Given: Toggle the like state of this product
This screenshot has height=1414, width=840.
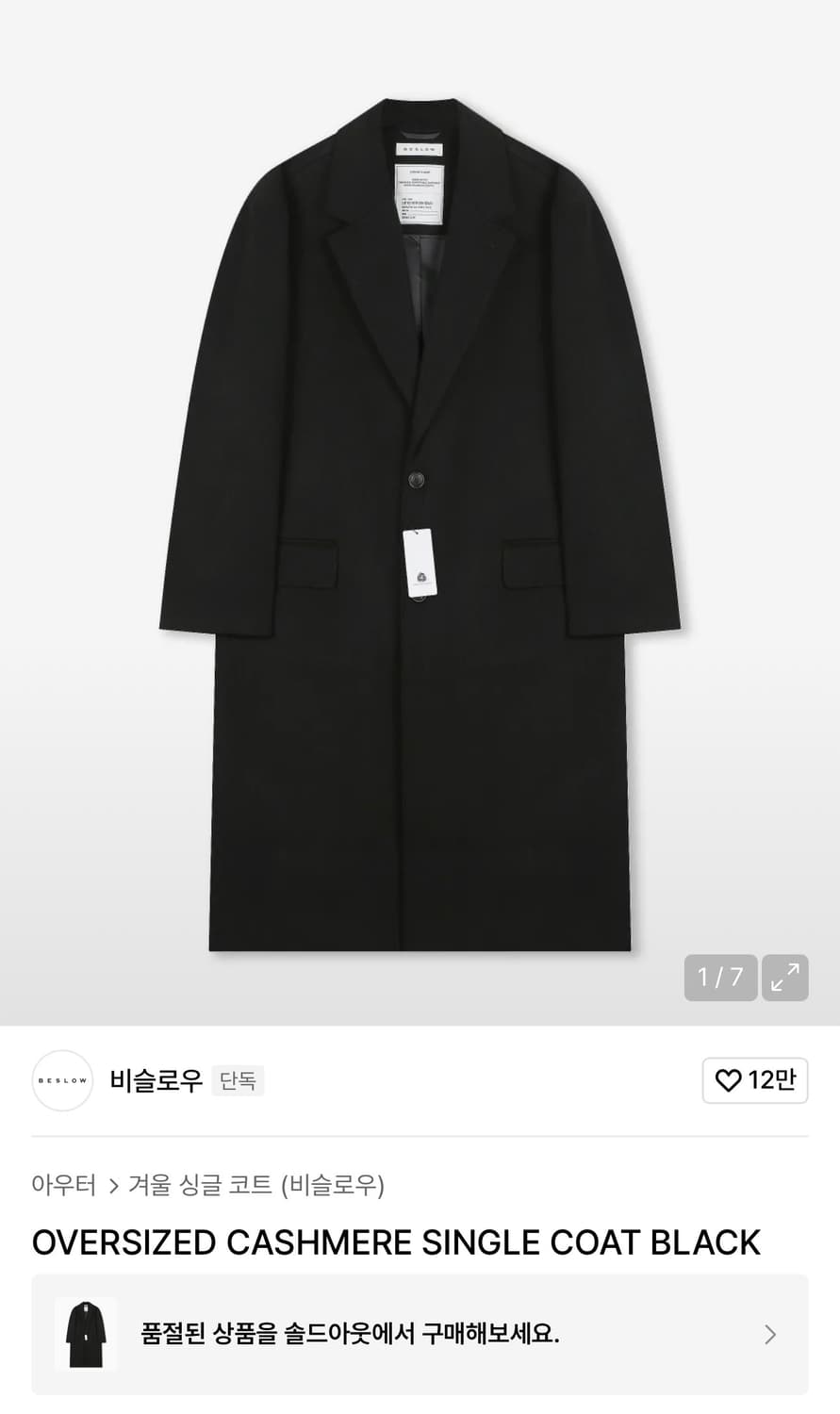Looking at the screenshot, I should coord(754,1080).
